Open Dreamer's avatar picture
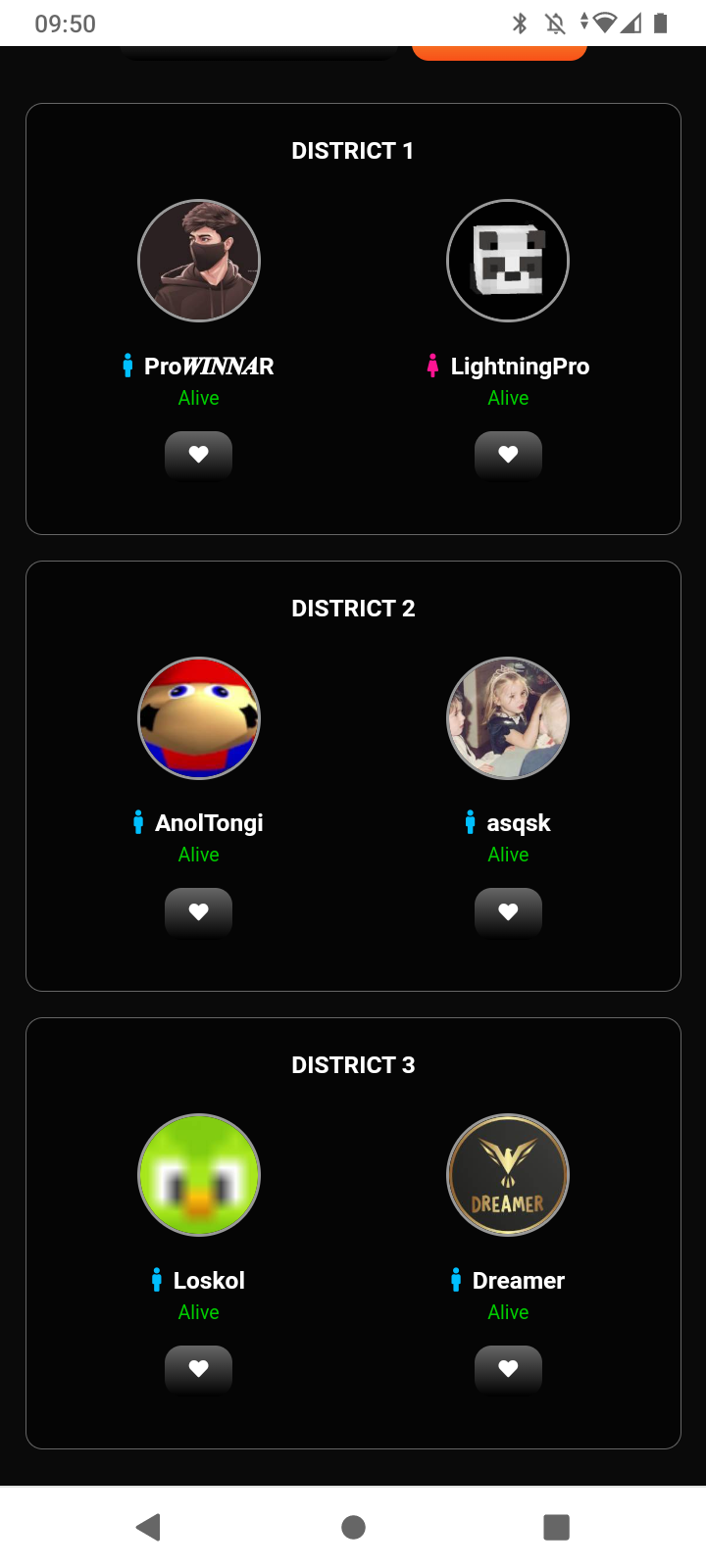 coord(508,1175)
